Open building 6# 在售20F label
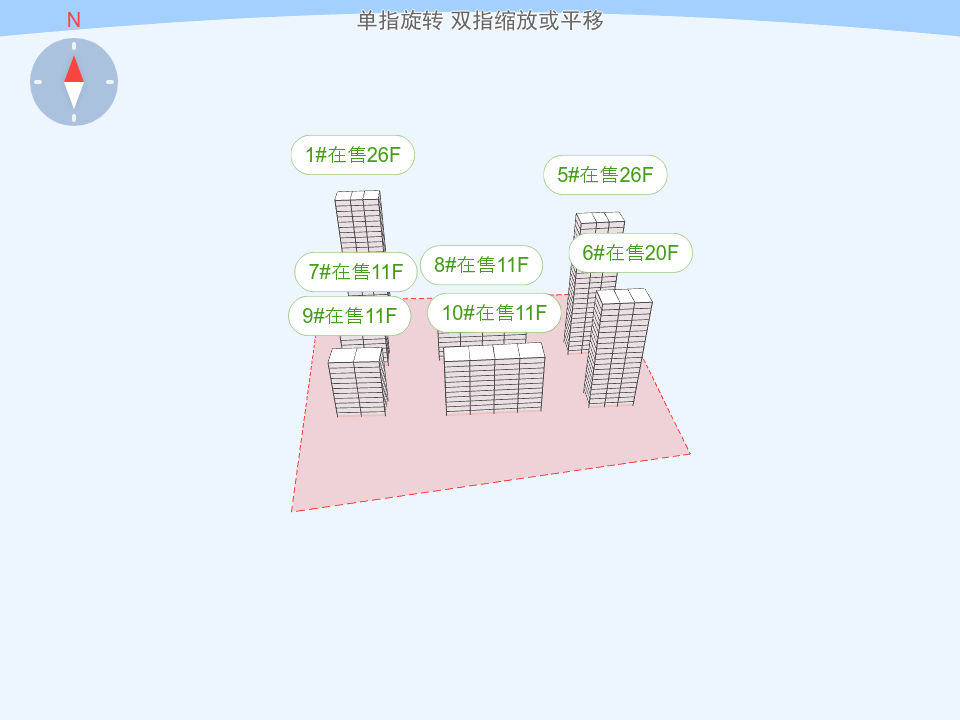Screen dimensions: 960x720 pyautogui.click(x=630, y=253)
